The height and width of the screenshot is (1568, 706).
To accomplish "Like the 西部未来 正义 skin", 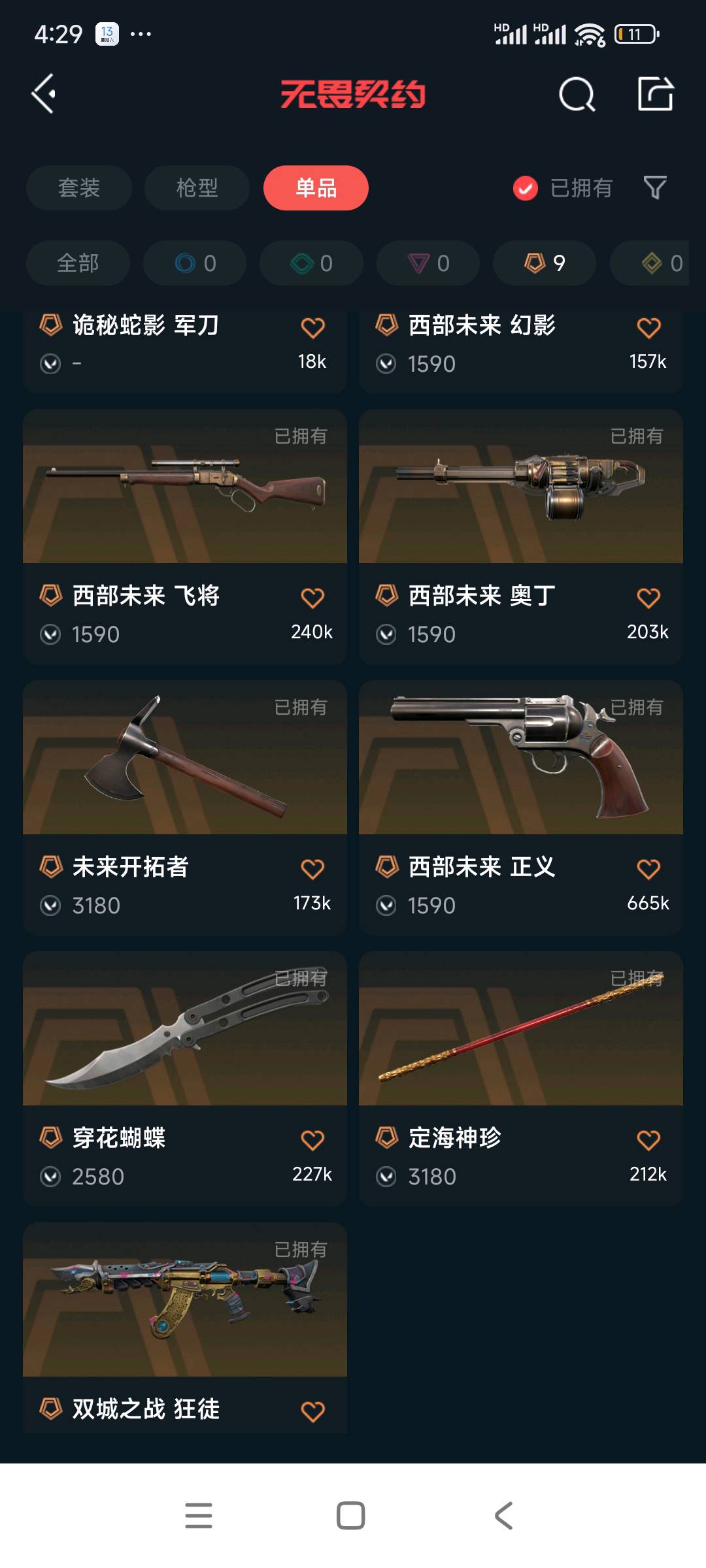I will [648, 869].
